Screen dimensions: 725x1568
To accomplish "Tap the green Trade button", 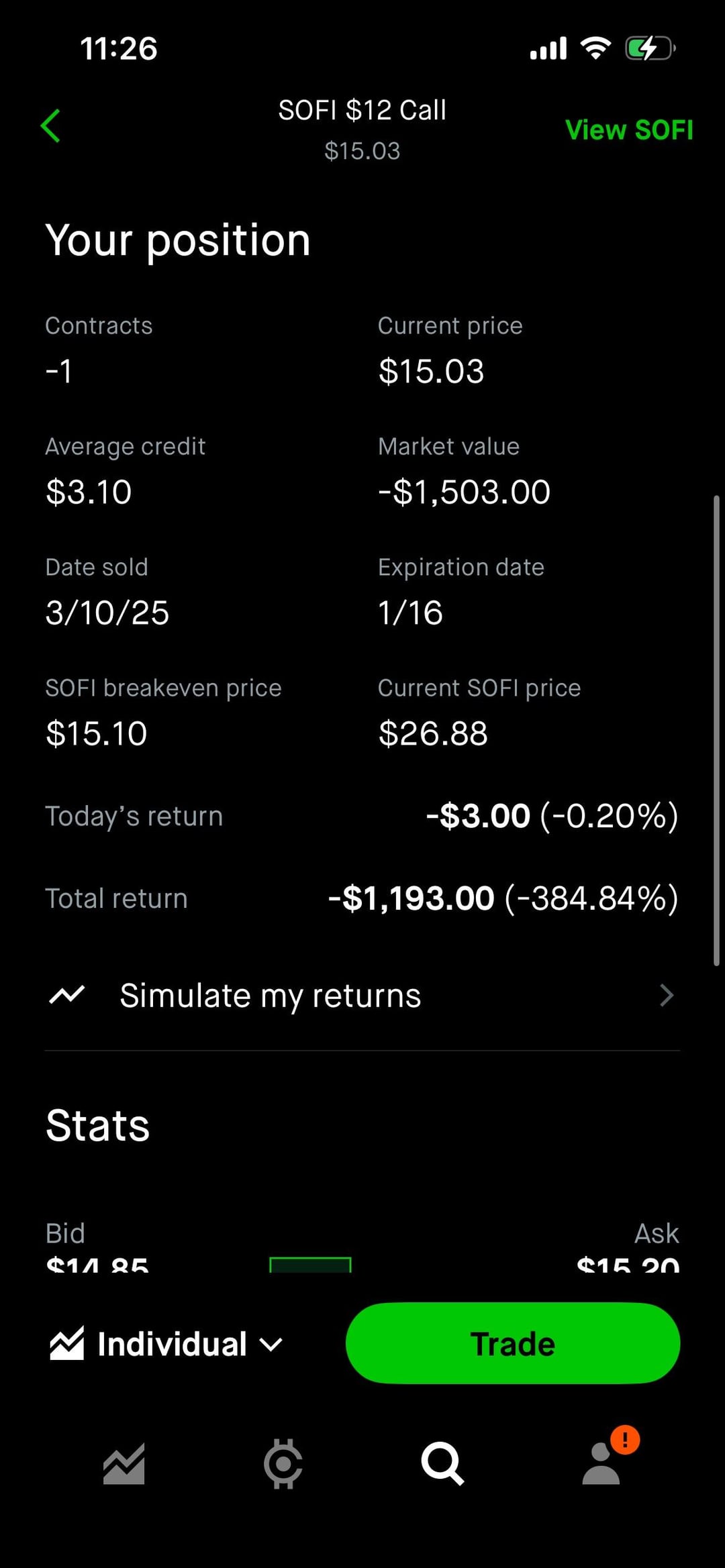I will 512,1344.
